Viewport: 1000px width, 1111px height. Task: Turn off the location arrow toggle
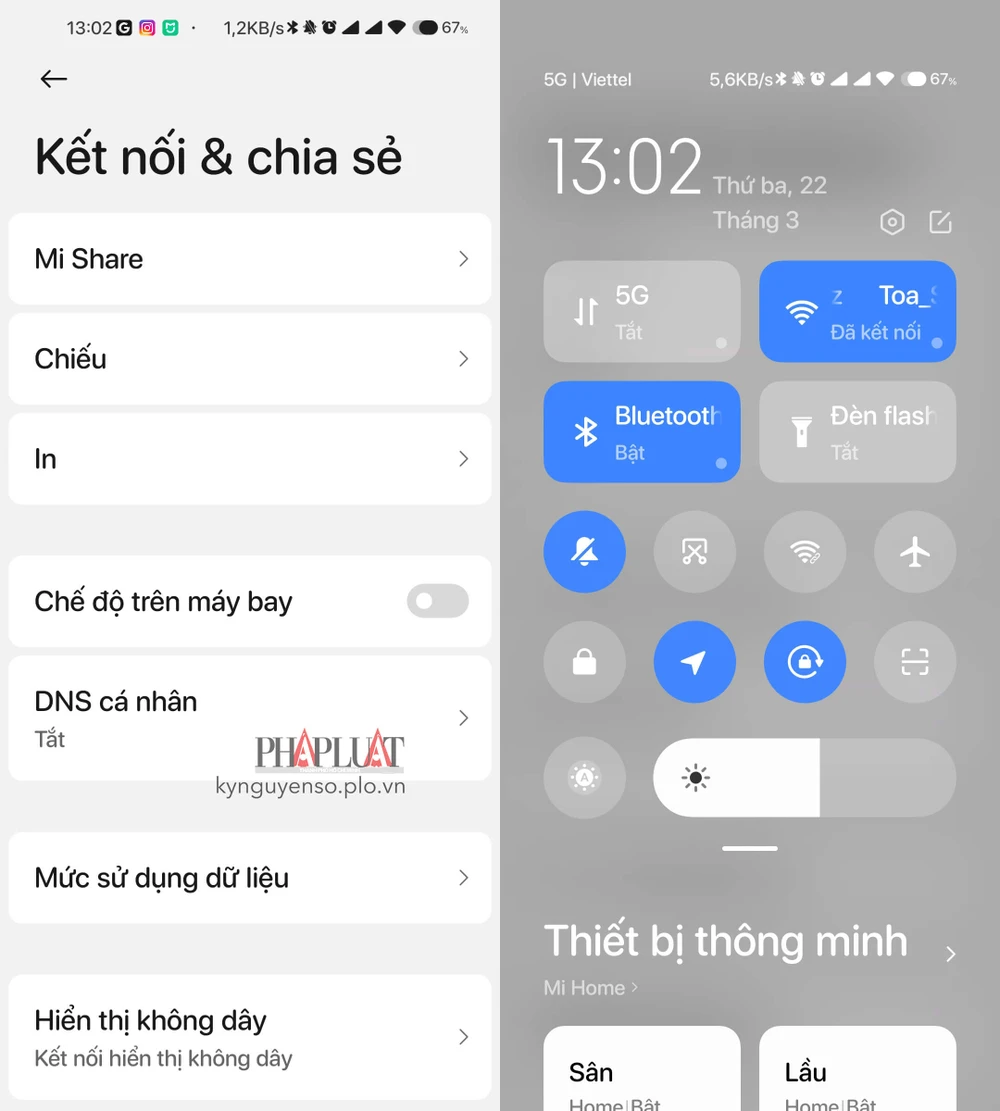pos(694,661)
